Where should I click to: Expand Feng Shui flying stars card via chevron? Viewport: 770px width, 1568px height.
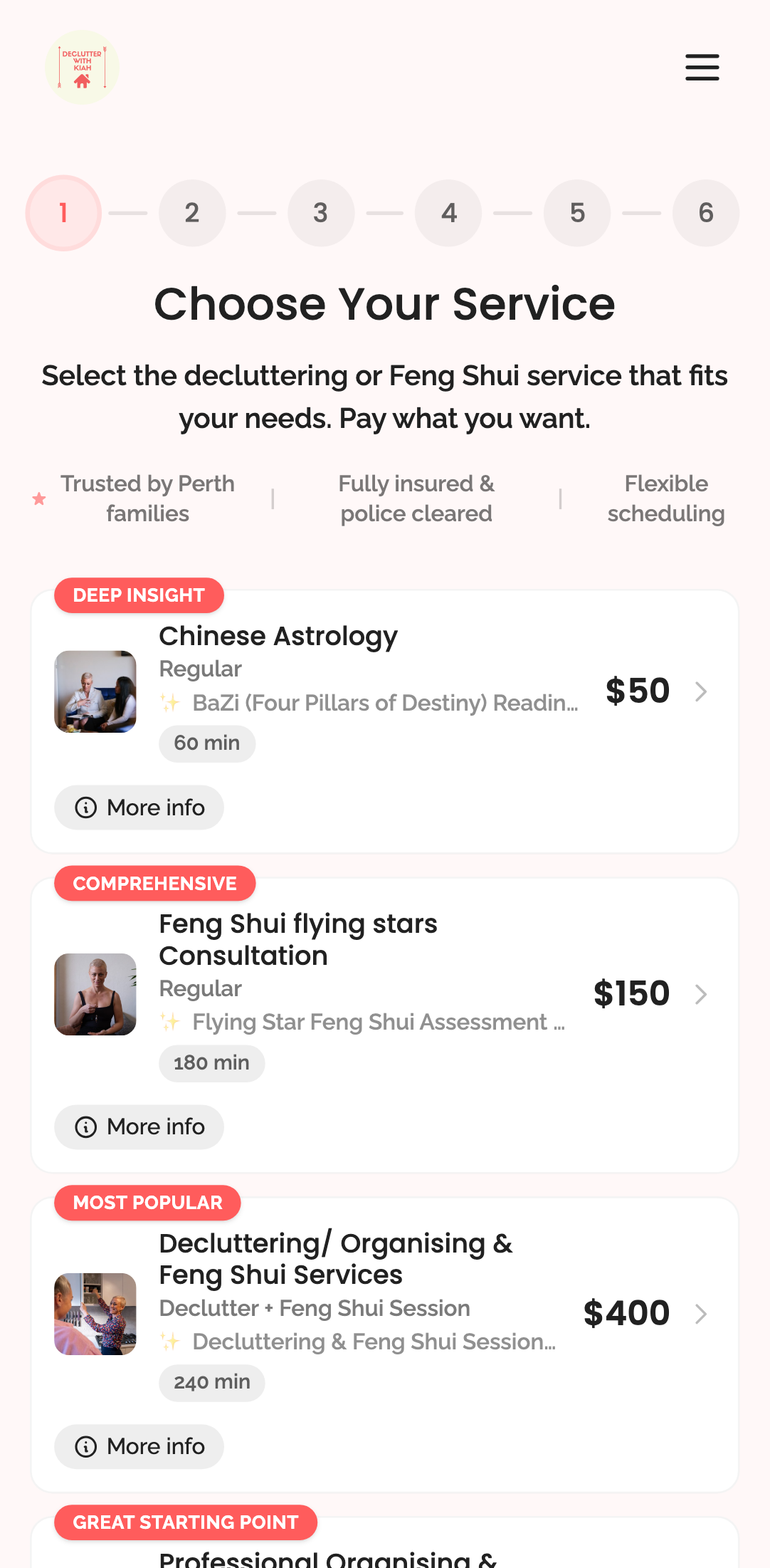(702, 994)
